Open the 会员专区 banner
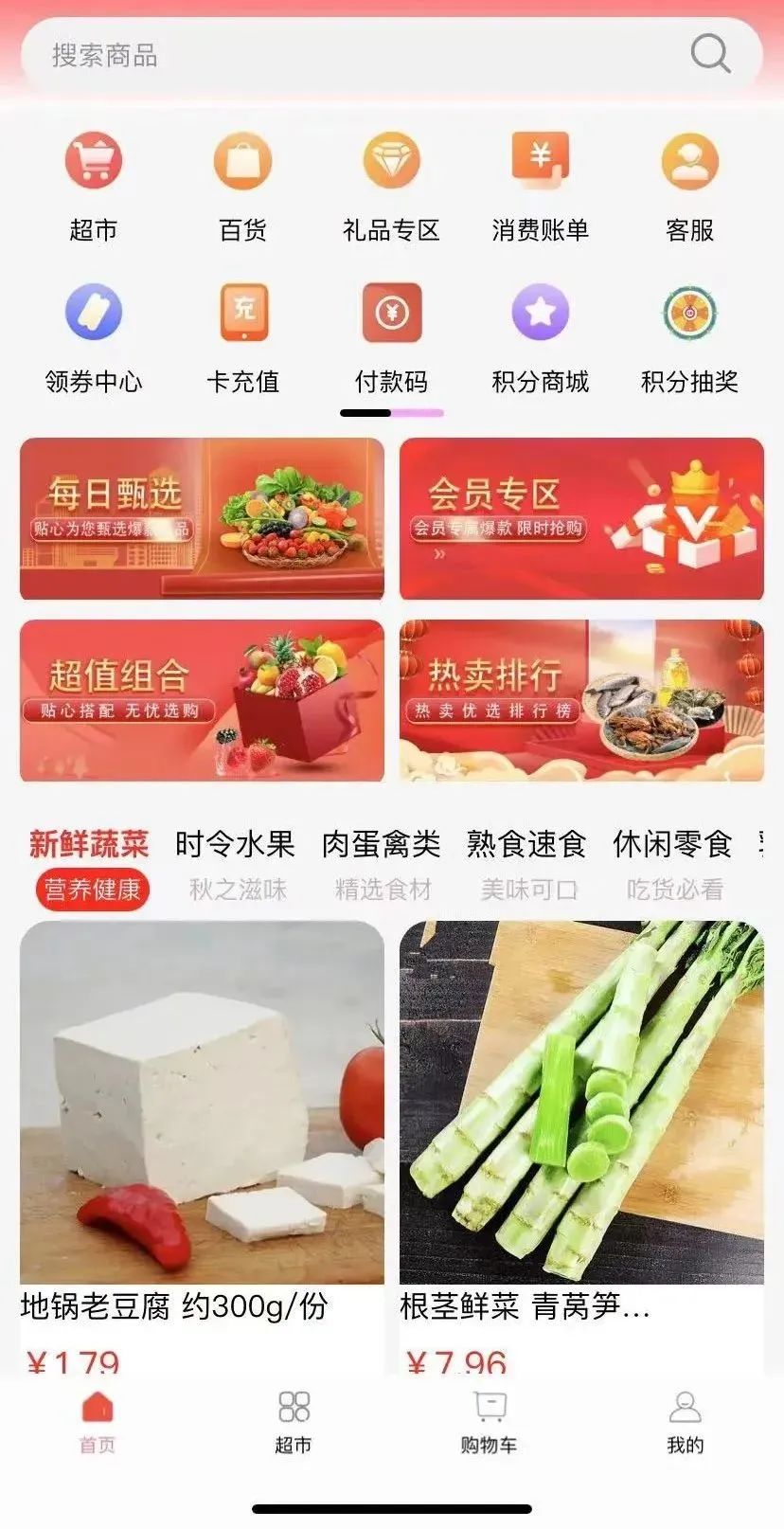 (581, 518)
